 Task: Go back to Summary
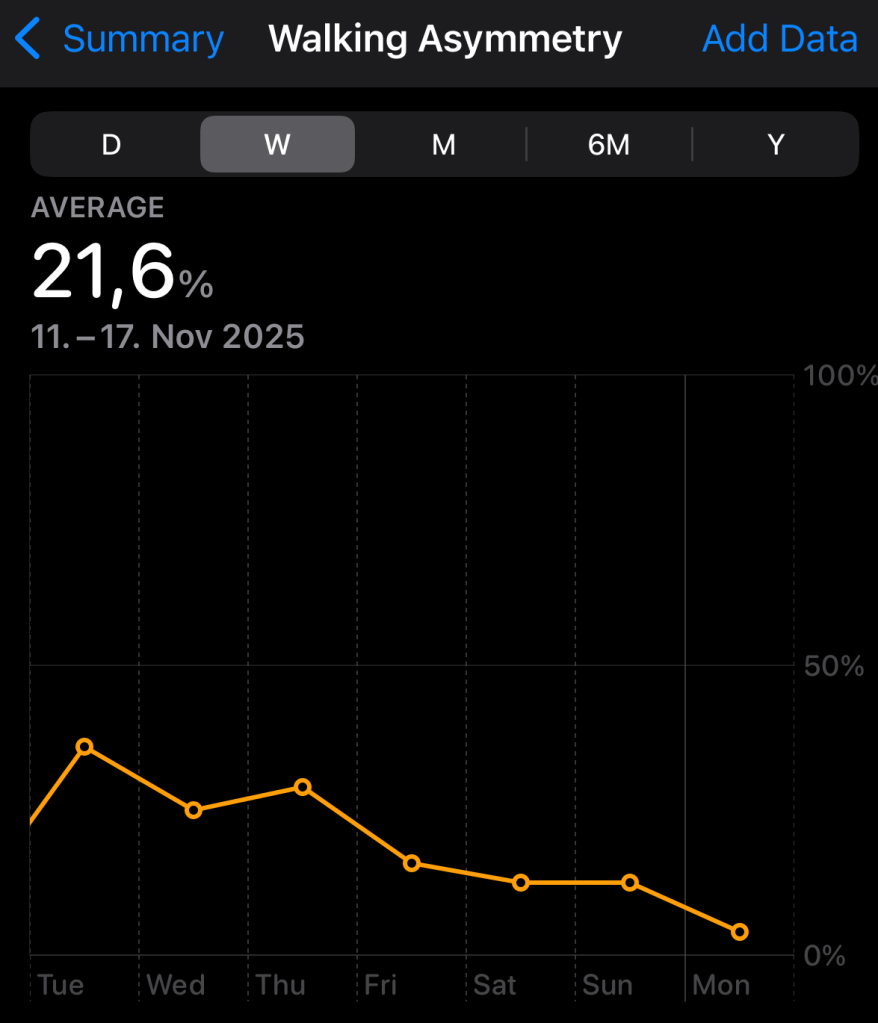(x=120, y=40)
